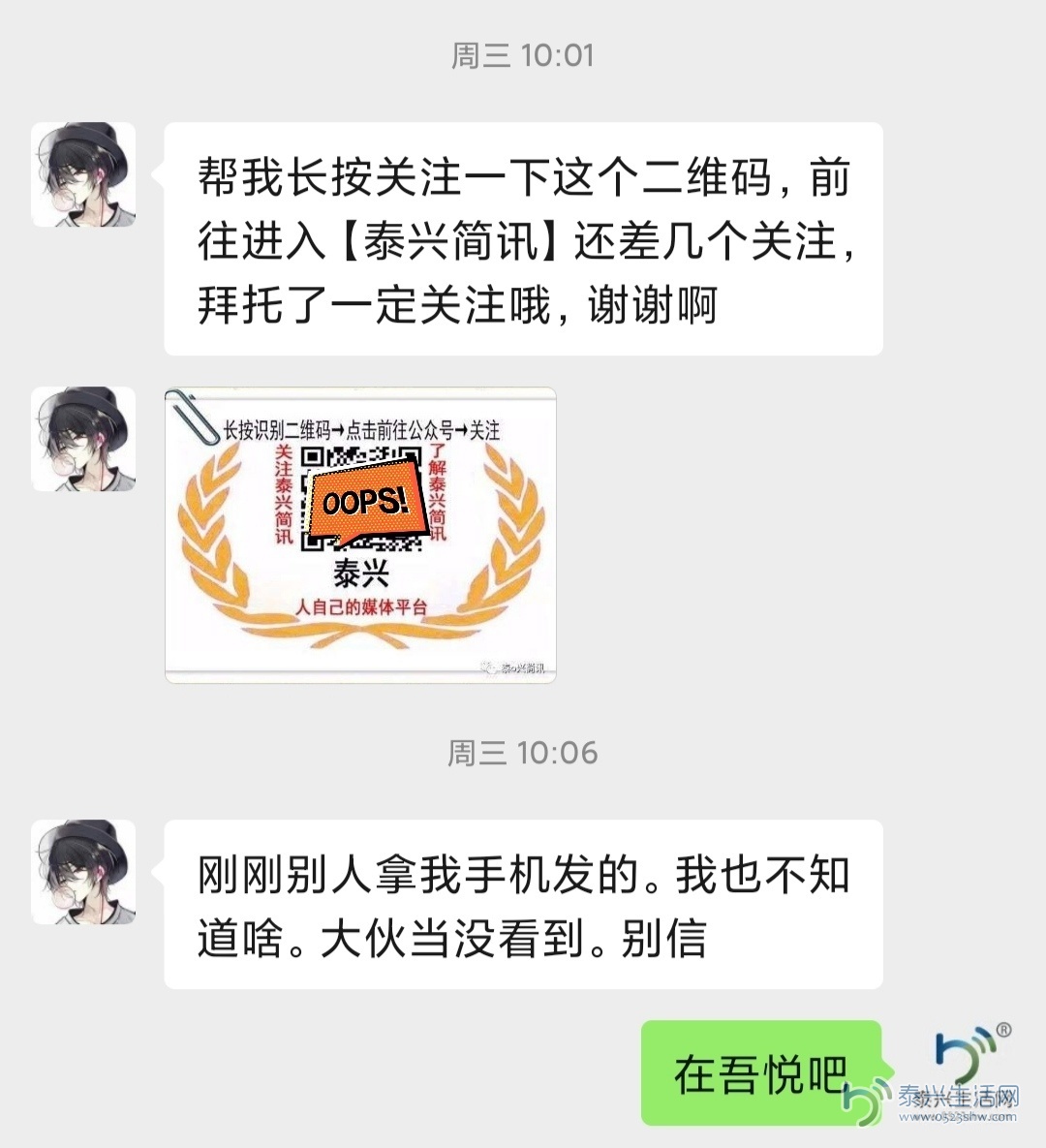Open the QR code image message
The height and width of the screenshot is (1148, 1046).
pyautogui.click(x=360, y=535)
